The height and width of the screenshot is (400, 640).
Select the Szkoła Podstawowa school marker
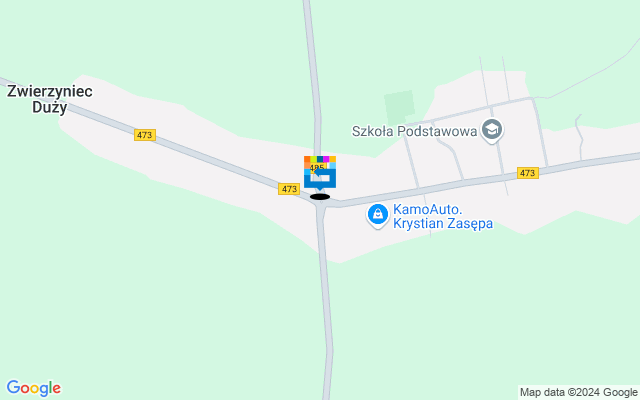pyautogui.click(x=491, y=130)
